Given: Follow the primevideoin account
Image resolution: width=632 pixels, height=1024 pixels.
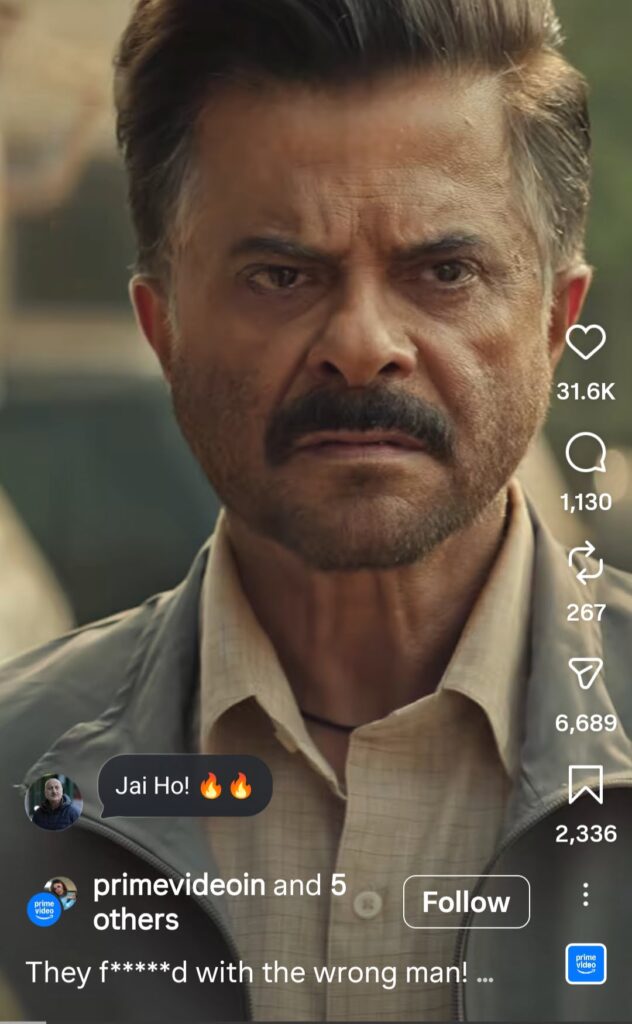Looking at the screenshot, I should [466, 902].
